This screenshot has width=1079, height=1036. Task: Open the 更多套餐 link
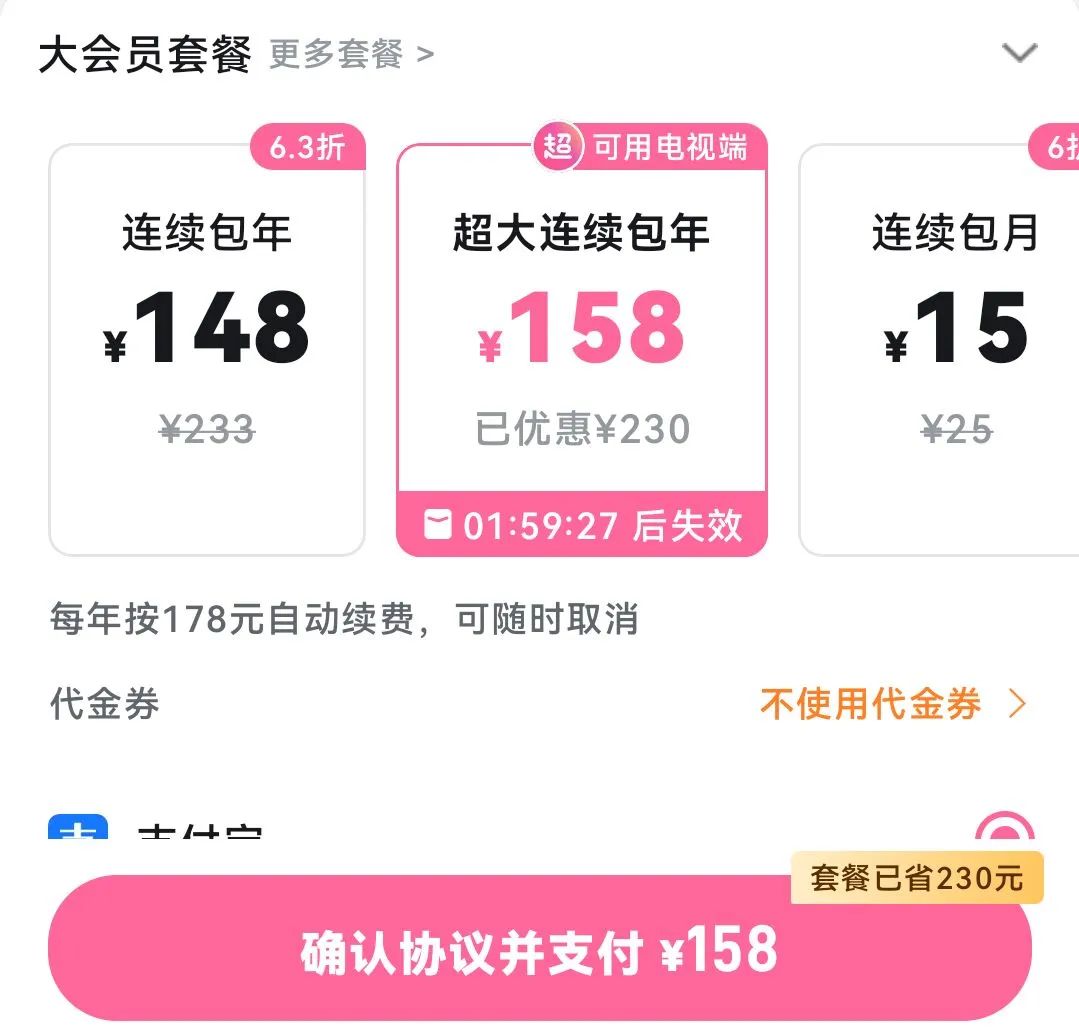coord(350,54)
